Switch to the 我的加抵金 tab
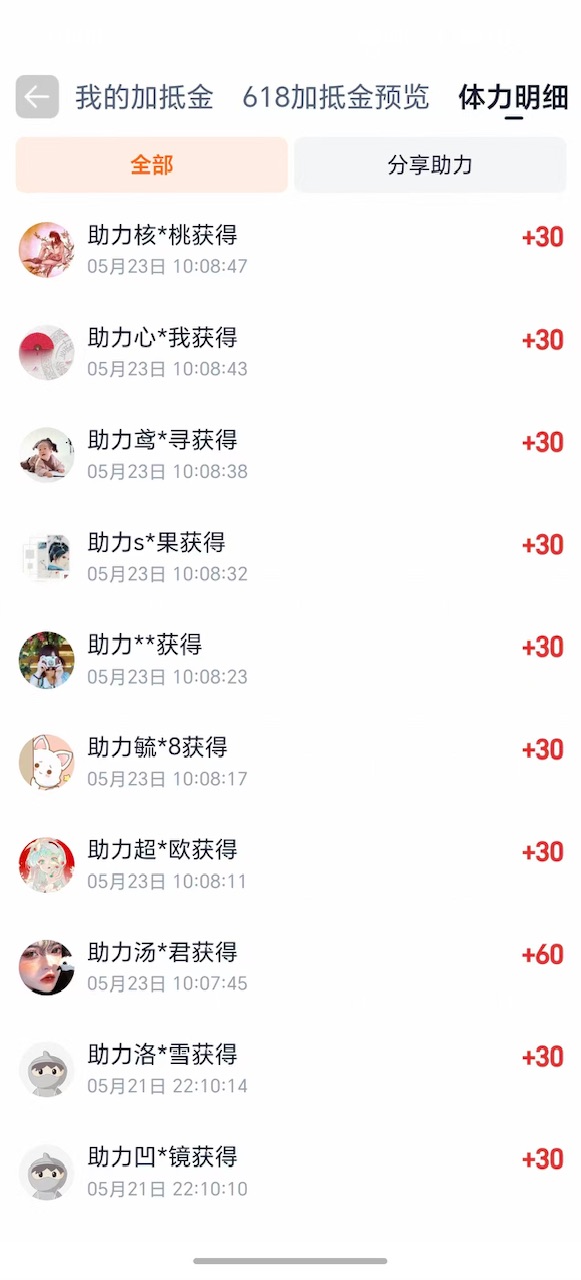 click(x=144, y=97)
